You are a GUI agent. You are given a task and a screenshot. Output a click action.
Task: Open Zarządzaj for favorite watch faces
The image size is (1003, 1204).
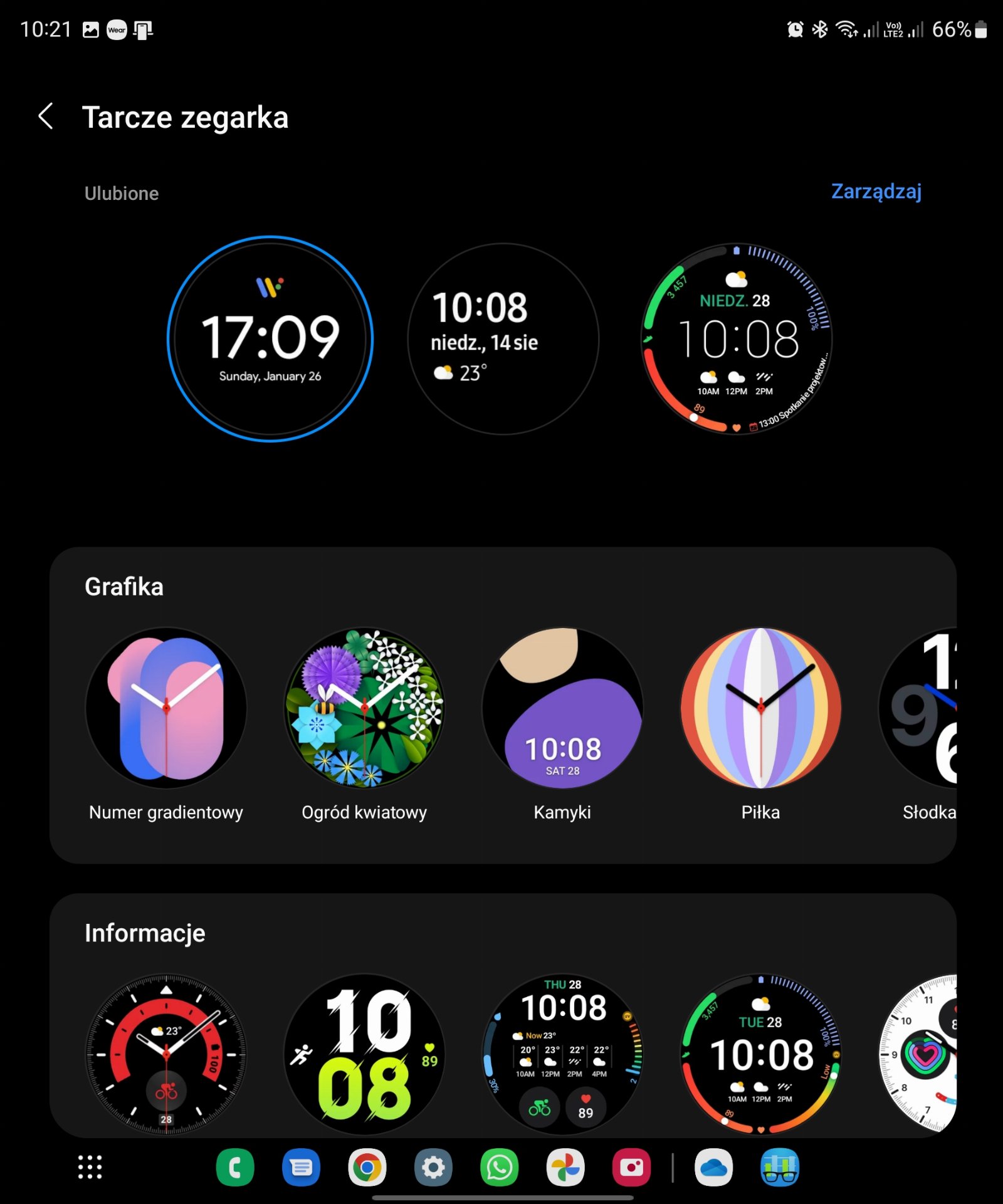coord(876,192)
